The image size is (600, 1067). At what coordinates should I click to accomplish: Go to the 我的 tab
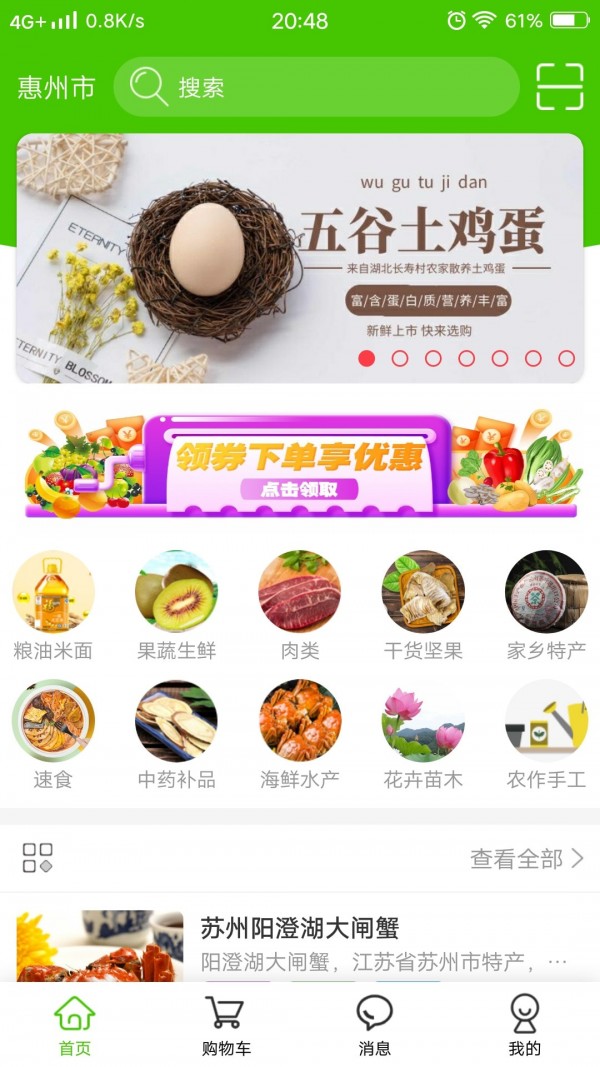pos(524,1026)
